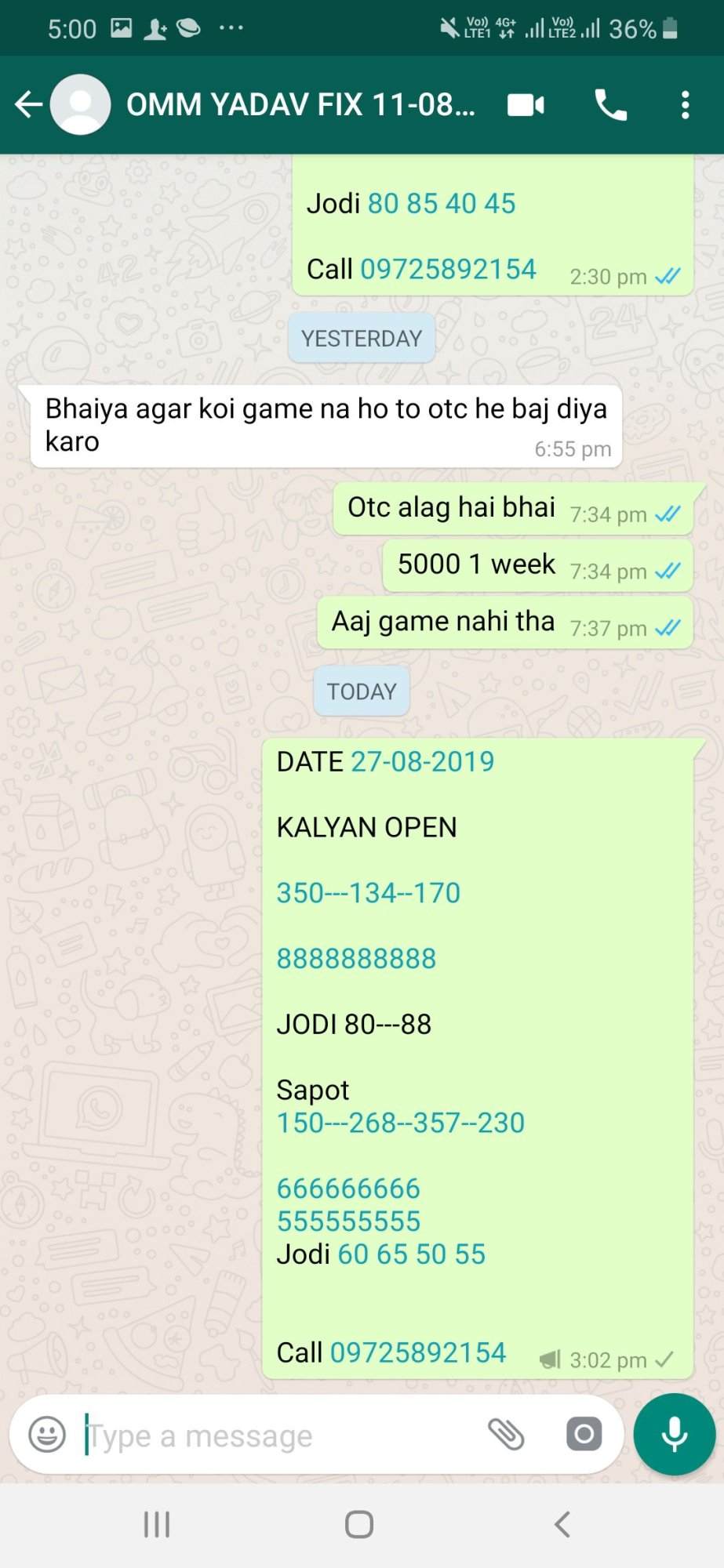This screenshot has width=724, height=1568.
Task: Open the overflow menu
Action: pos(685,104)
